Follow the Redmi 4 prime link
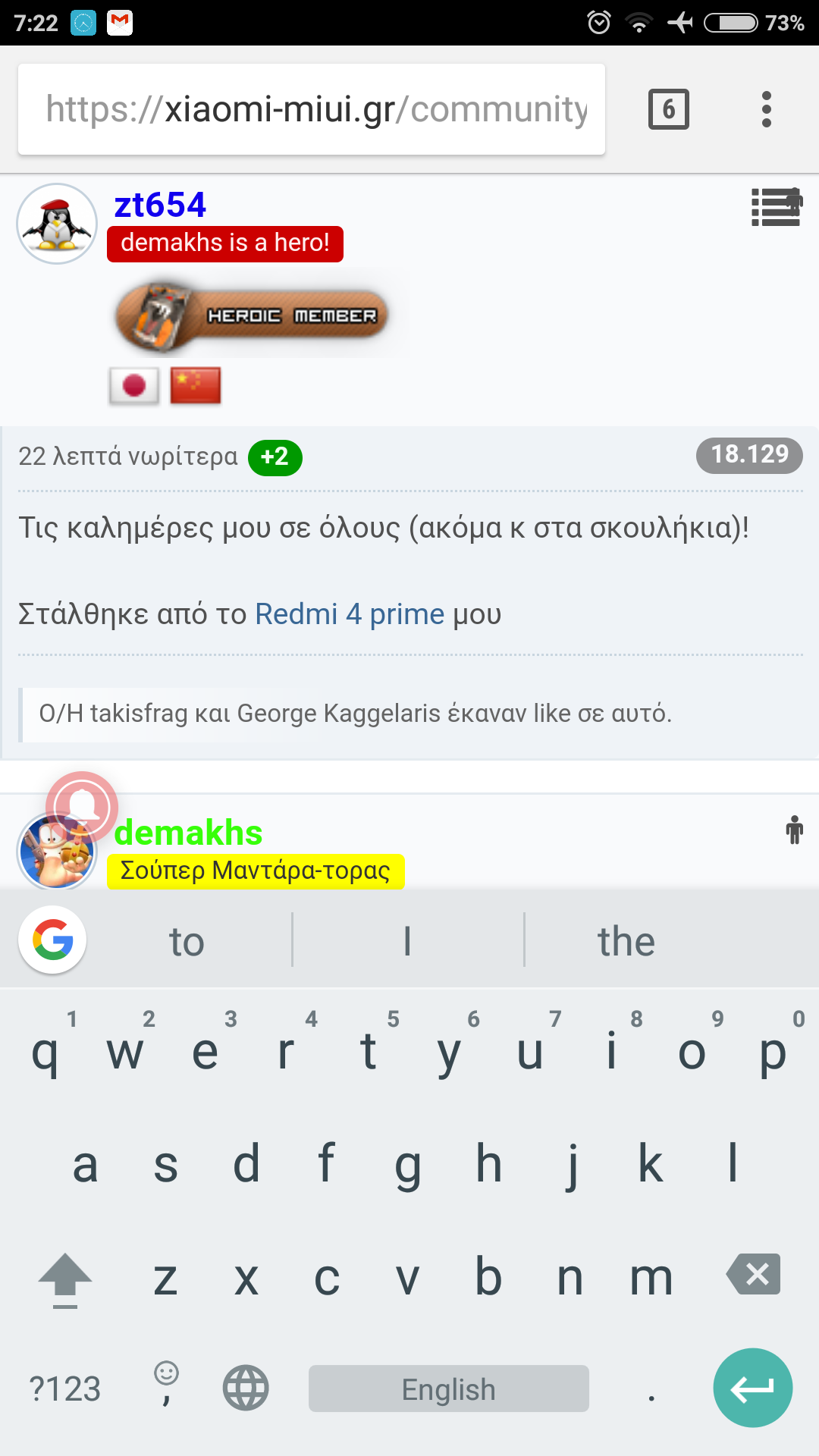The image size is (819, 1456). point(349,614)
